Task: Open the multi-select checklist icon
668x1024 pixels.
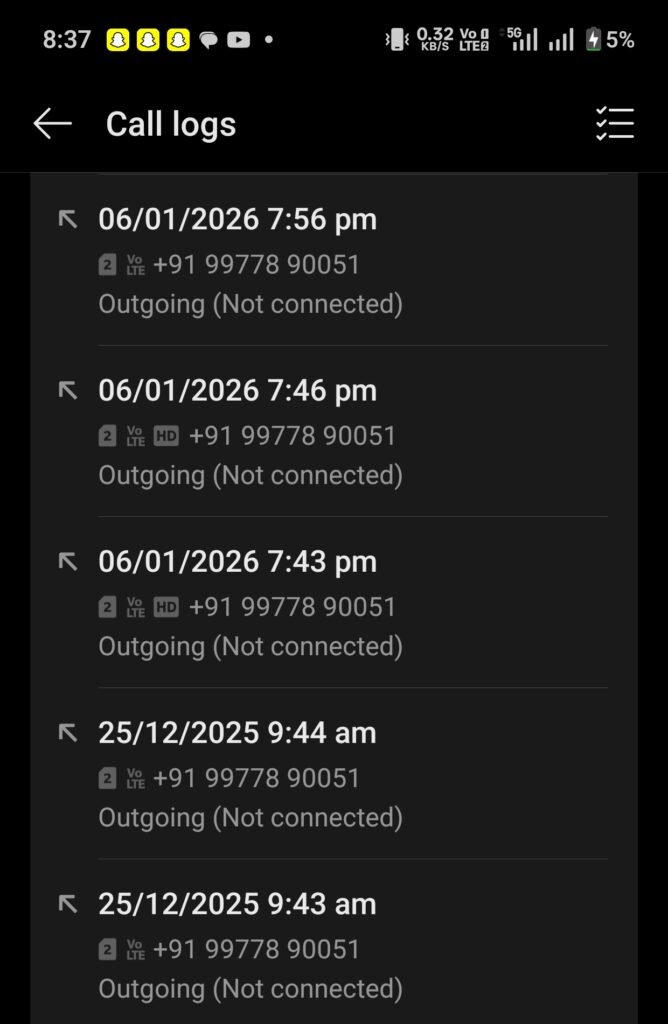Action: [x=614, y=124]
